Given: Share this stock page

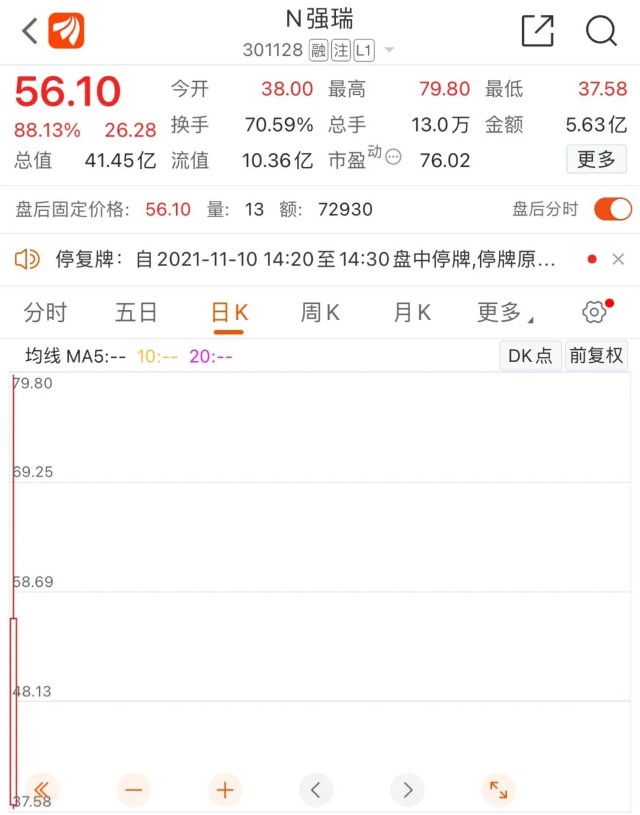Looking at the screenshot, I should (537, 31).
